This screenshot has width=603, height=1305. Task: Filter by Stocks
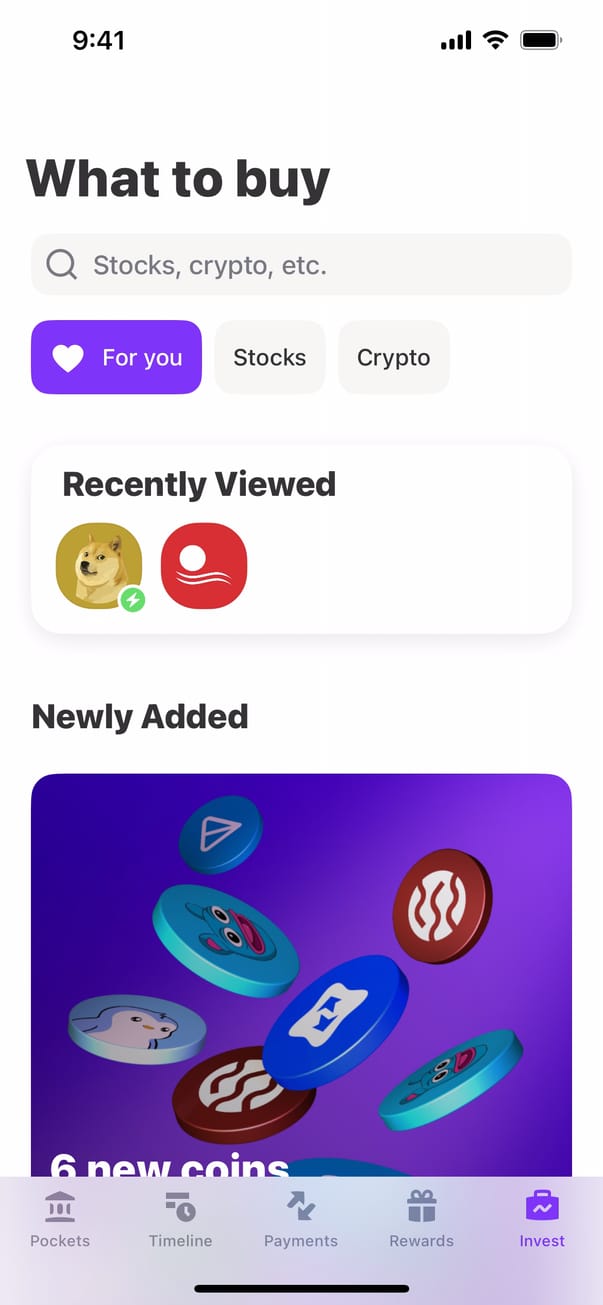point(270,357)
